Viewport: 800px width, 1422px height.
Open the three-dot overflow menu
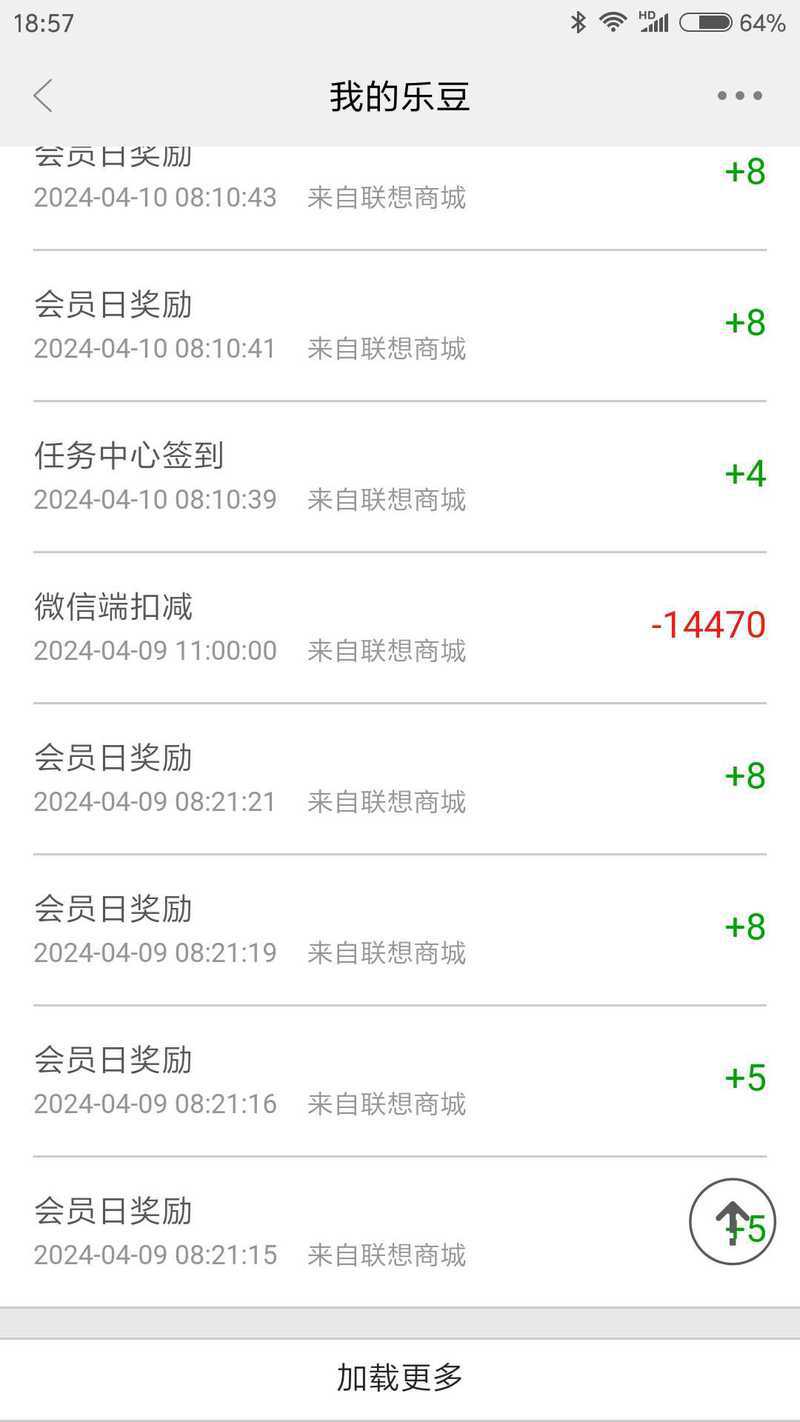point(740,96)
